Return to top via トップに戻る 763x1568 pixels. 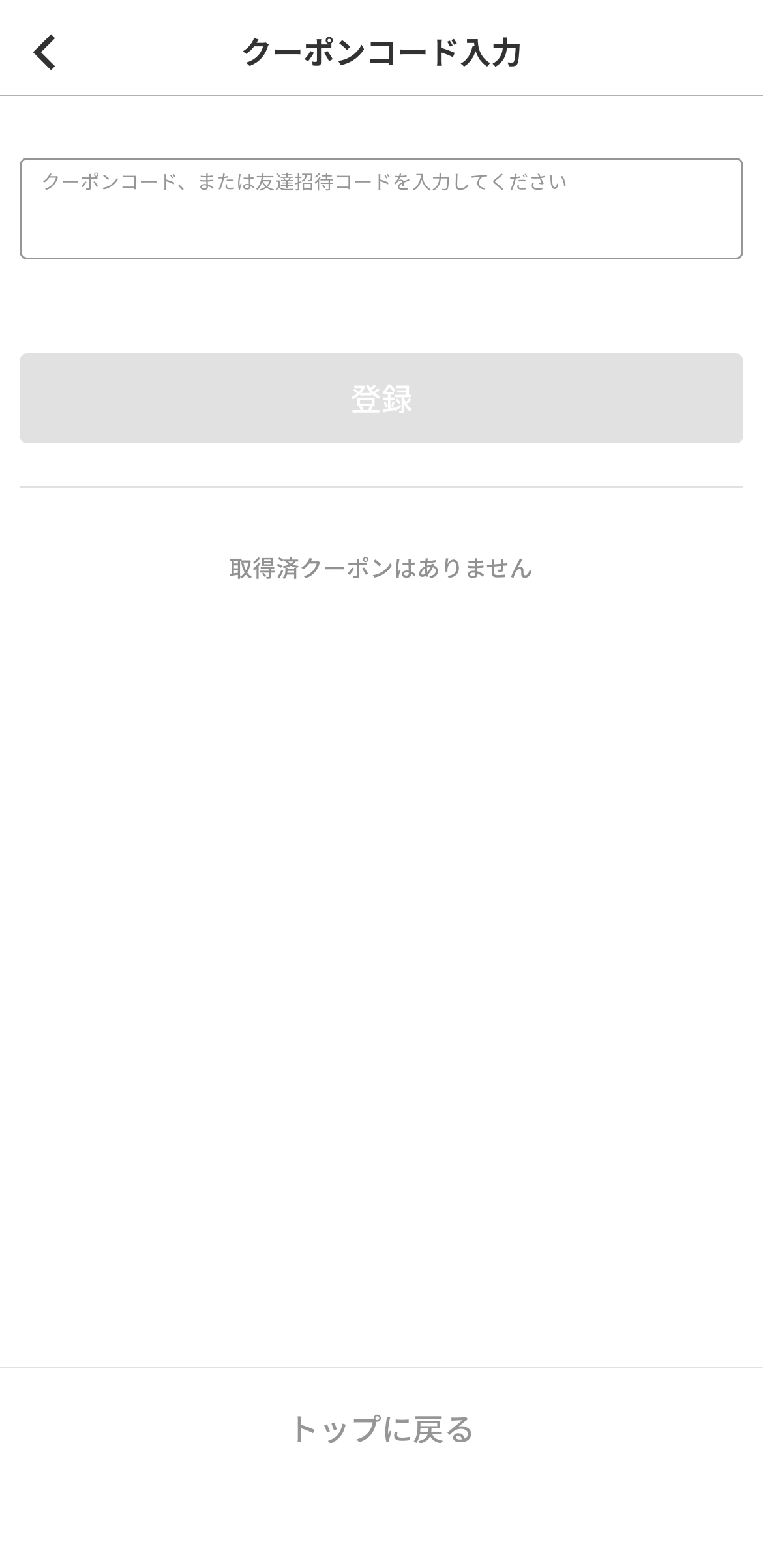(x=381, y=1429)
